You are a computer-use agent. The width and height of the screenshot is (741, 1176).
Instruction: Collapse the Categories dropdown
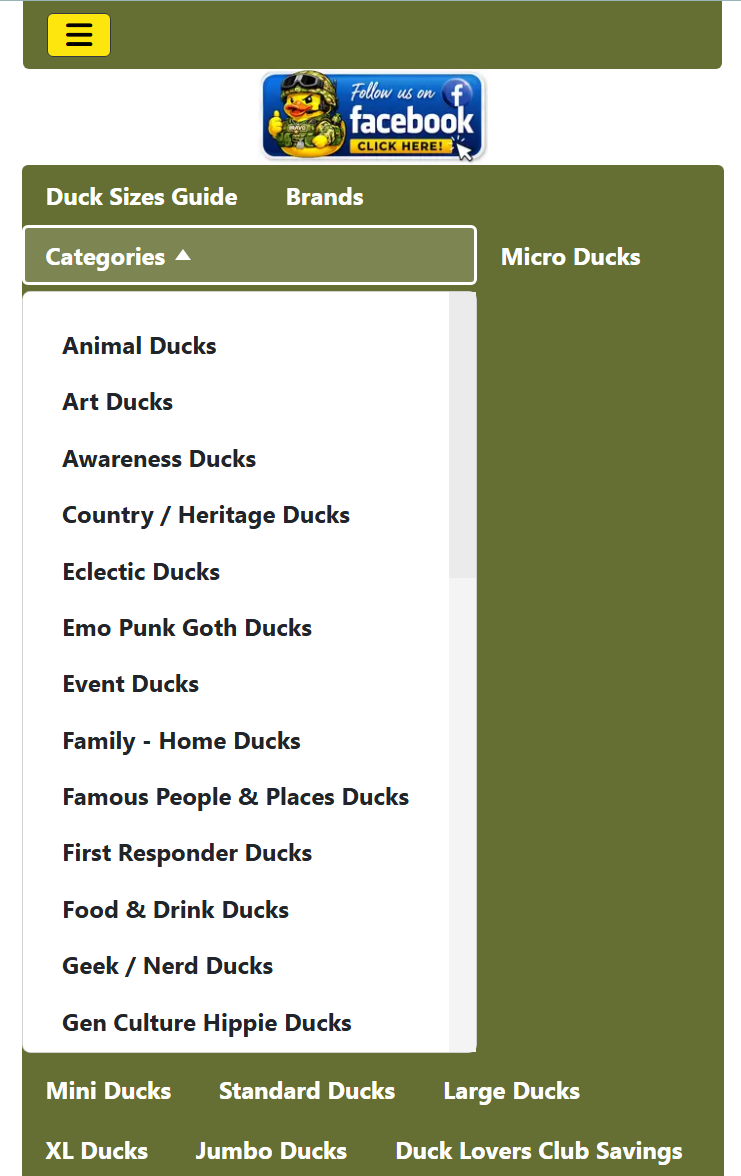(250, 256)
